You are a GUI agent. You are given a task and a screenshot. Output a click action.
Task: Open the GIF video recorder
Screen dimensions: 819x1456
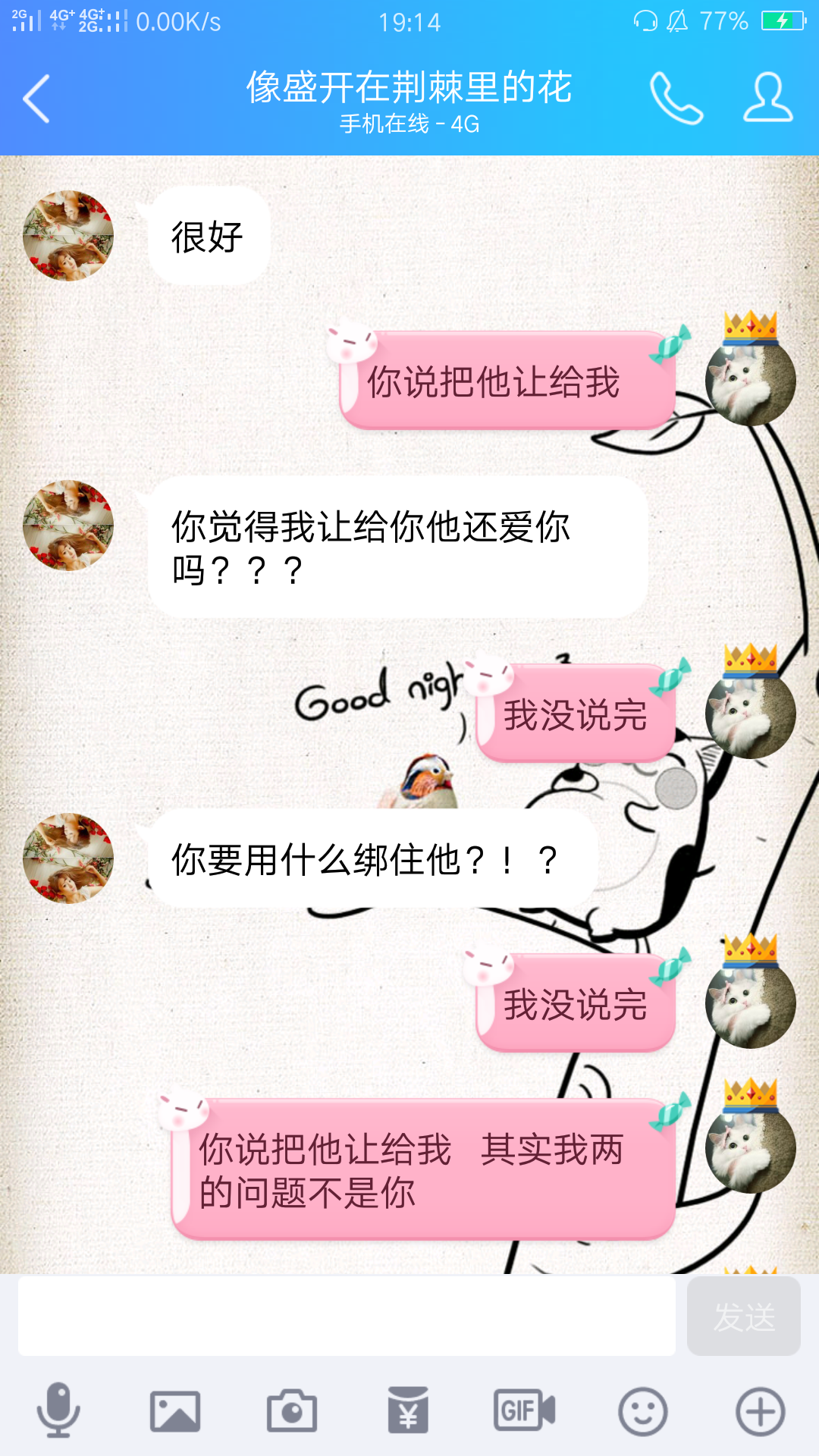click(525, 1410)
